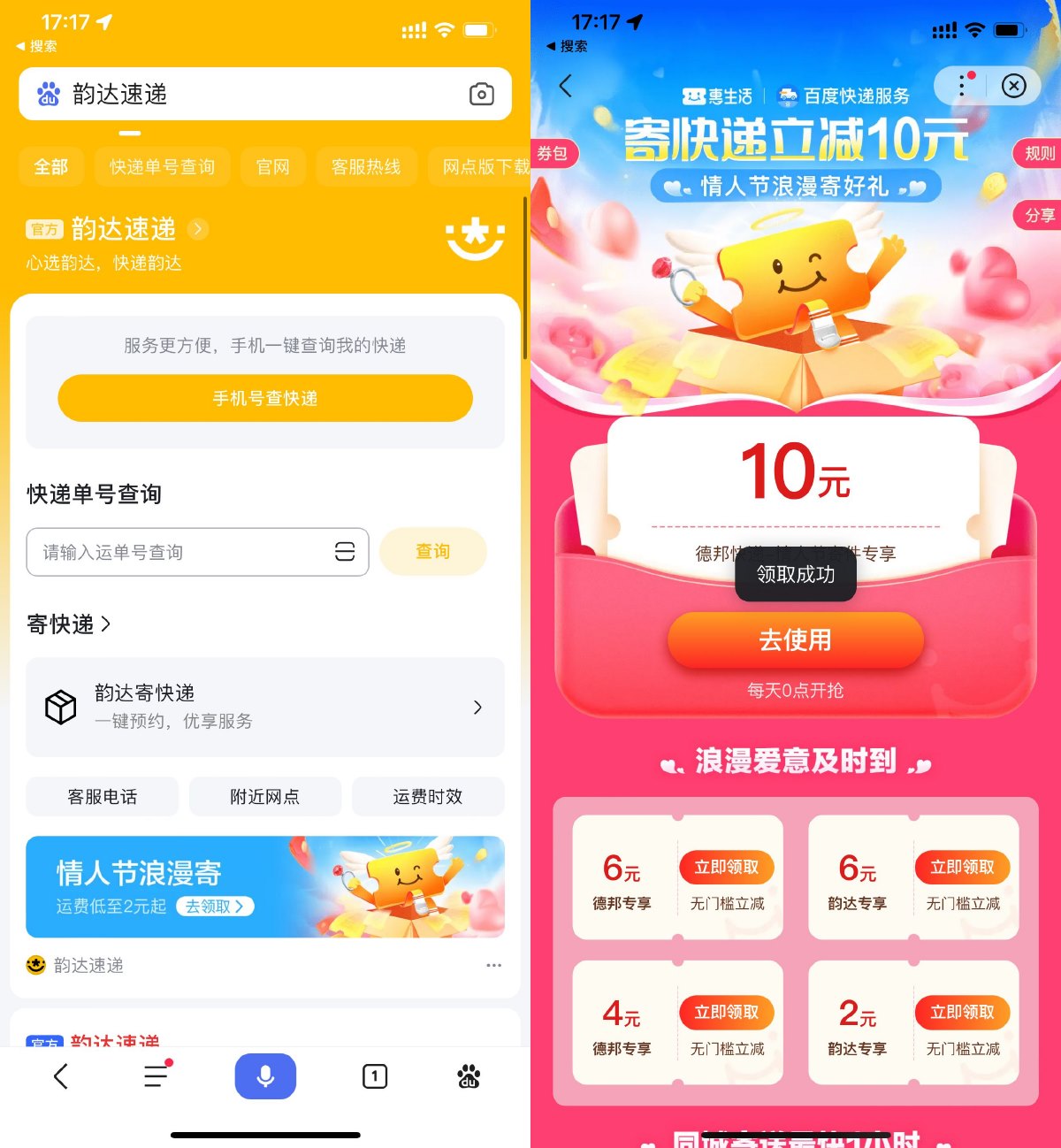Tap the yellow 查询 button
The height and width of the screenshot is (1148, 1061).
point(432,552)
